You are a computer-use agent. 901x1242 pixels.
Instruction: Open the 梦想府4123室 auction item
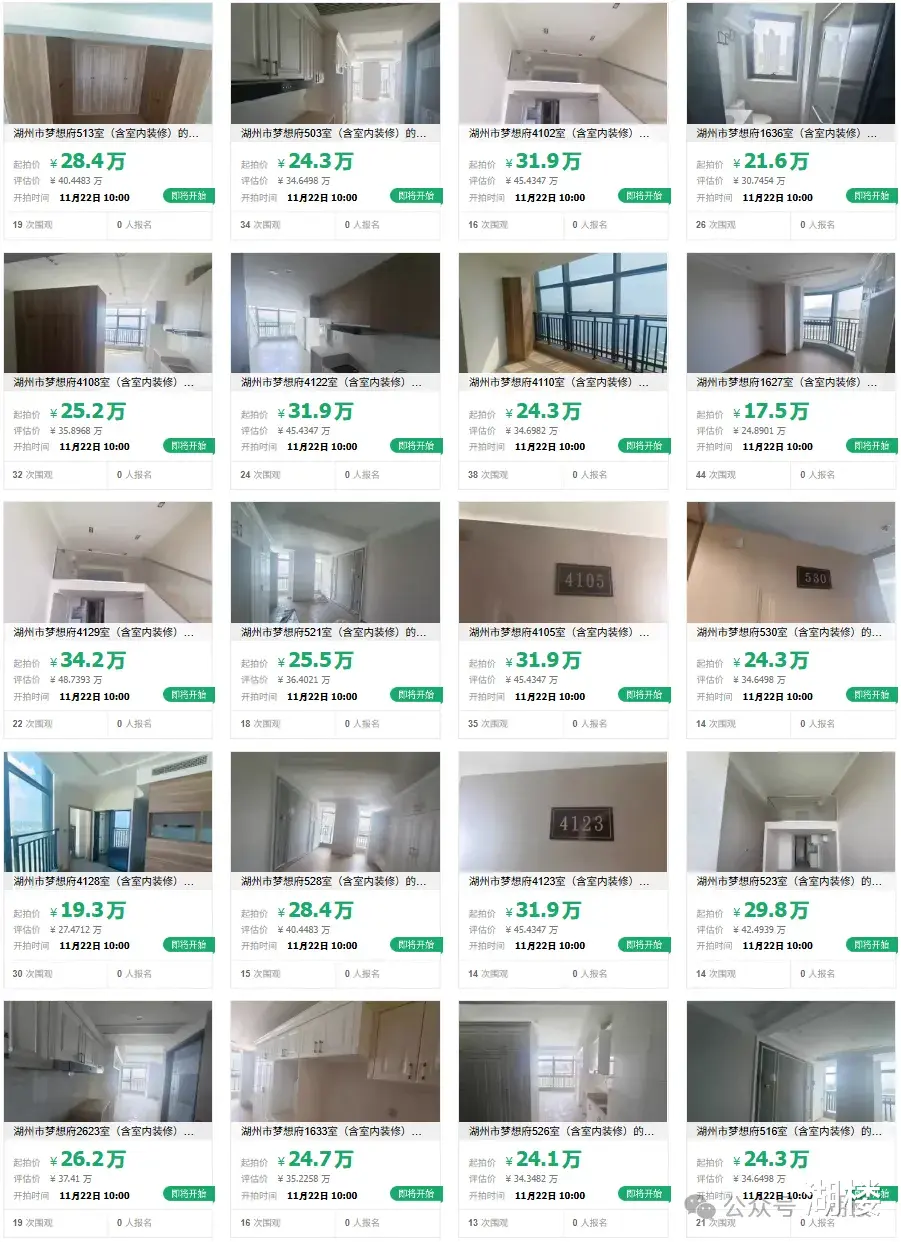[562, 881]
